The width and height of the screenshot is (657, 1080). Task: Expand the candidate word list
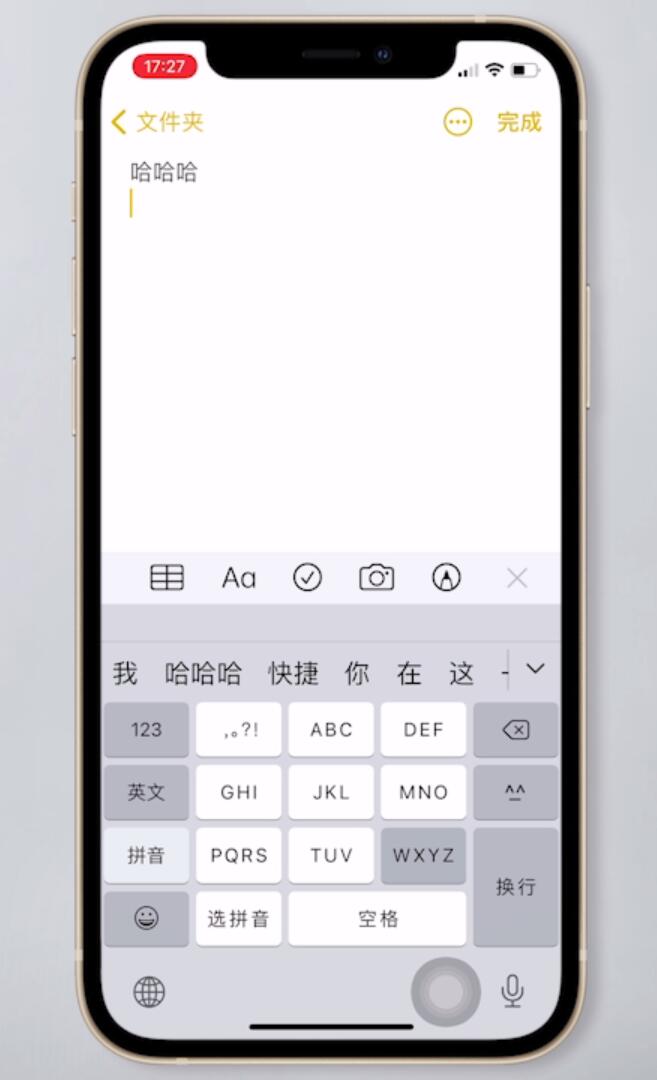click(536, 669)
